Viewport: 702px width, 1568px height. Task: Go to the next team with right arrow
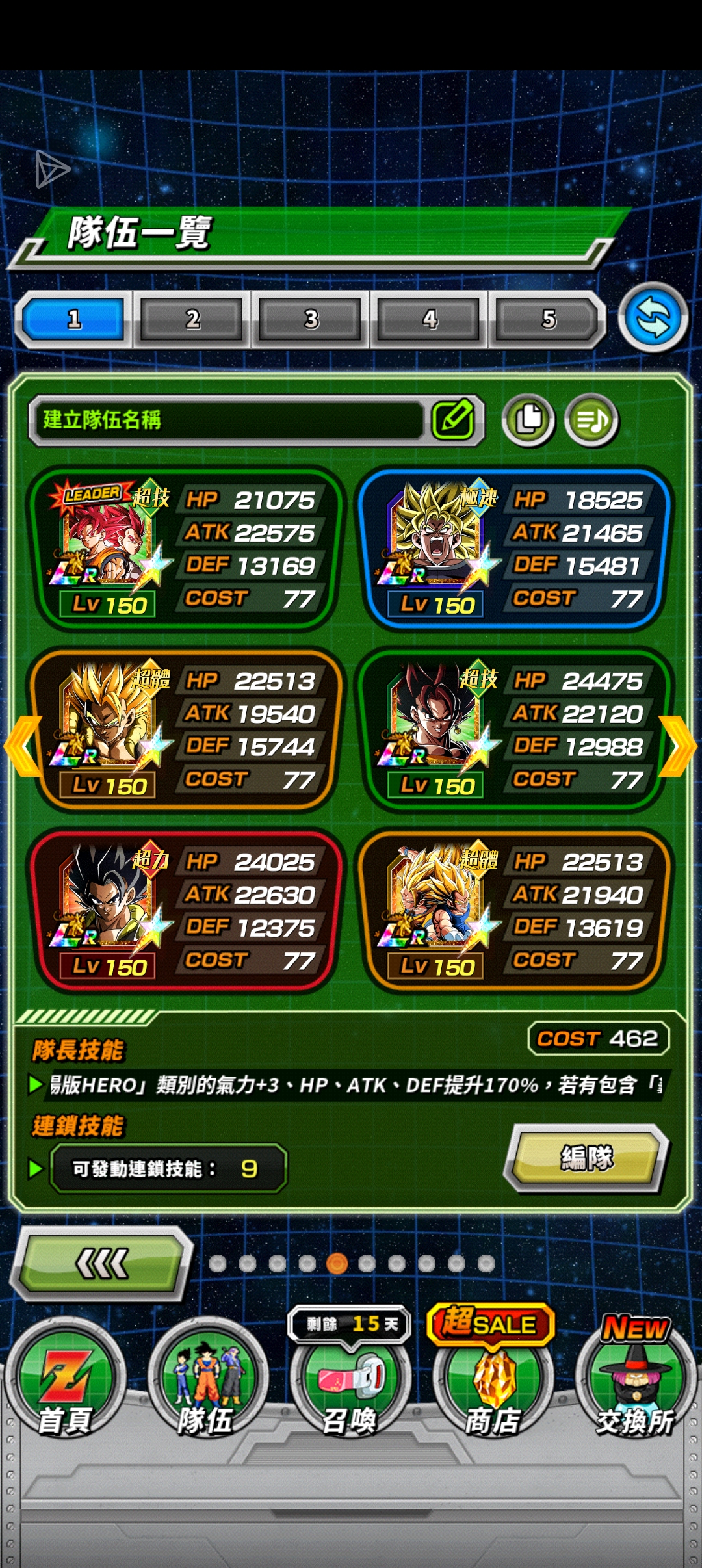click(679, 746)
